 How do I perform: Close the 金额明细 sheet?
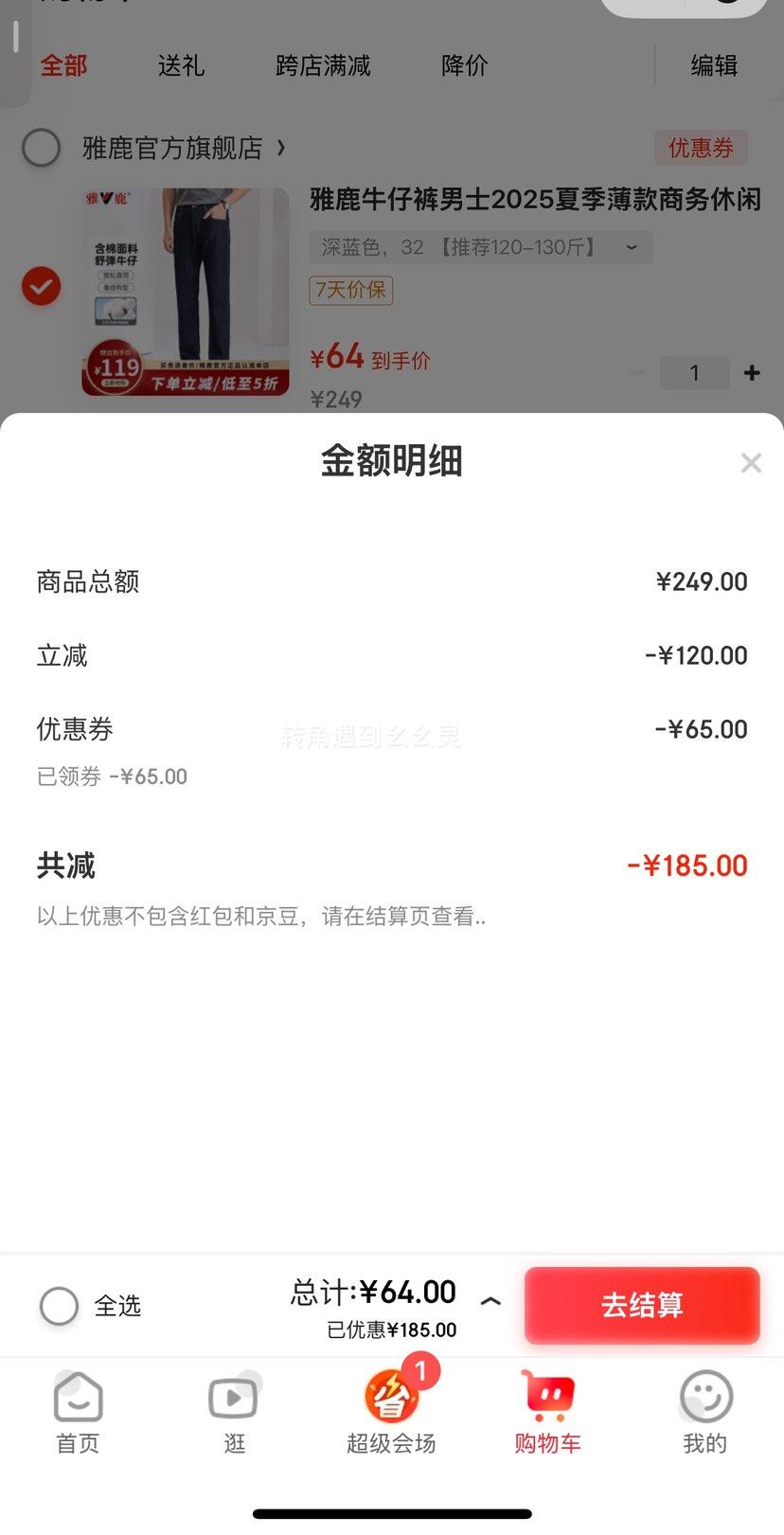pyautogui.click(x=751, y=463)
